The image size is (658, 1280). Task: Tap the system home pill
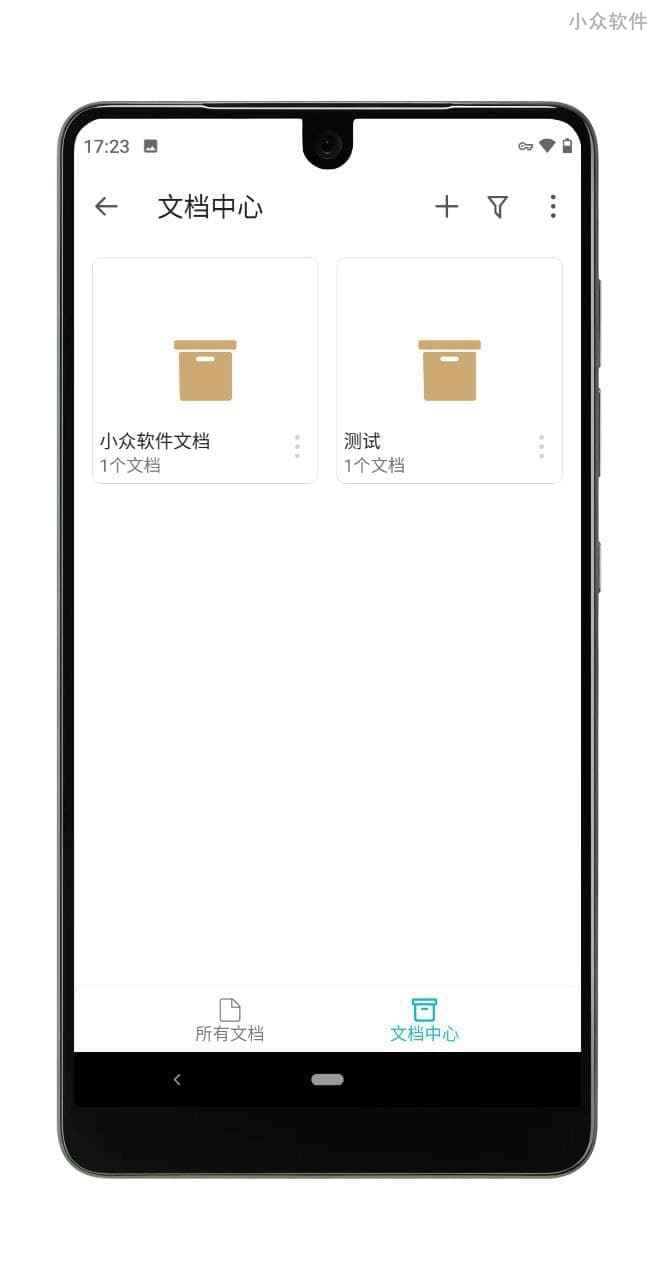[327, 1079]
